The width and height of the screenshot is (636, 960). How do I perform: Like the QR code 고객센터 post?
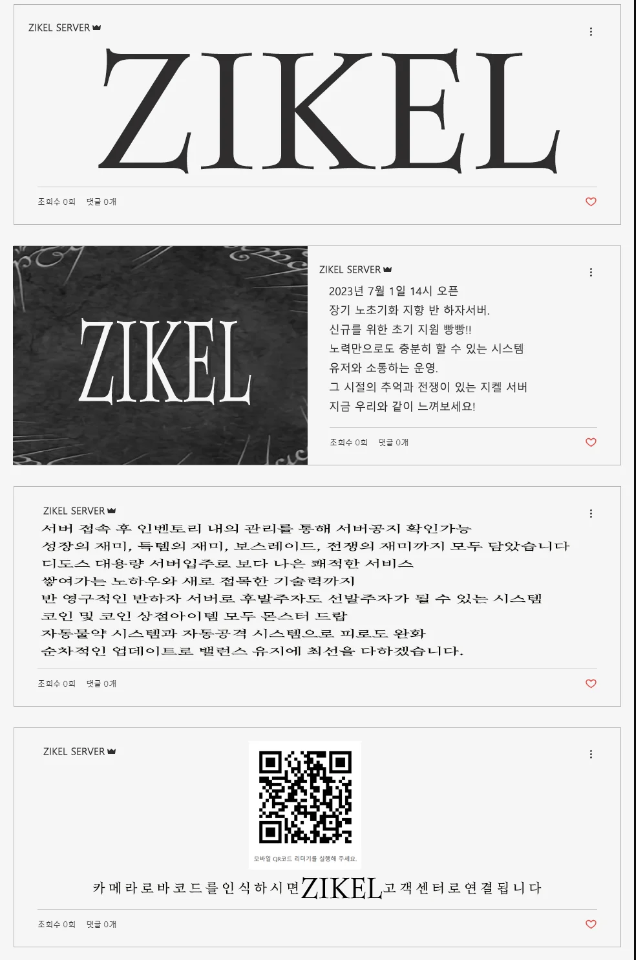[x=591, y=924]
